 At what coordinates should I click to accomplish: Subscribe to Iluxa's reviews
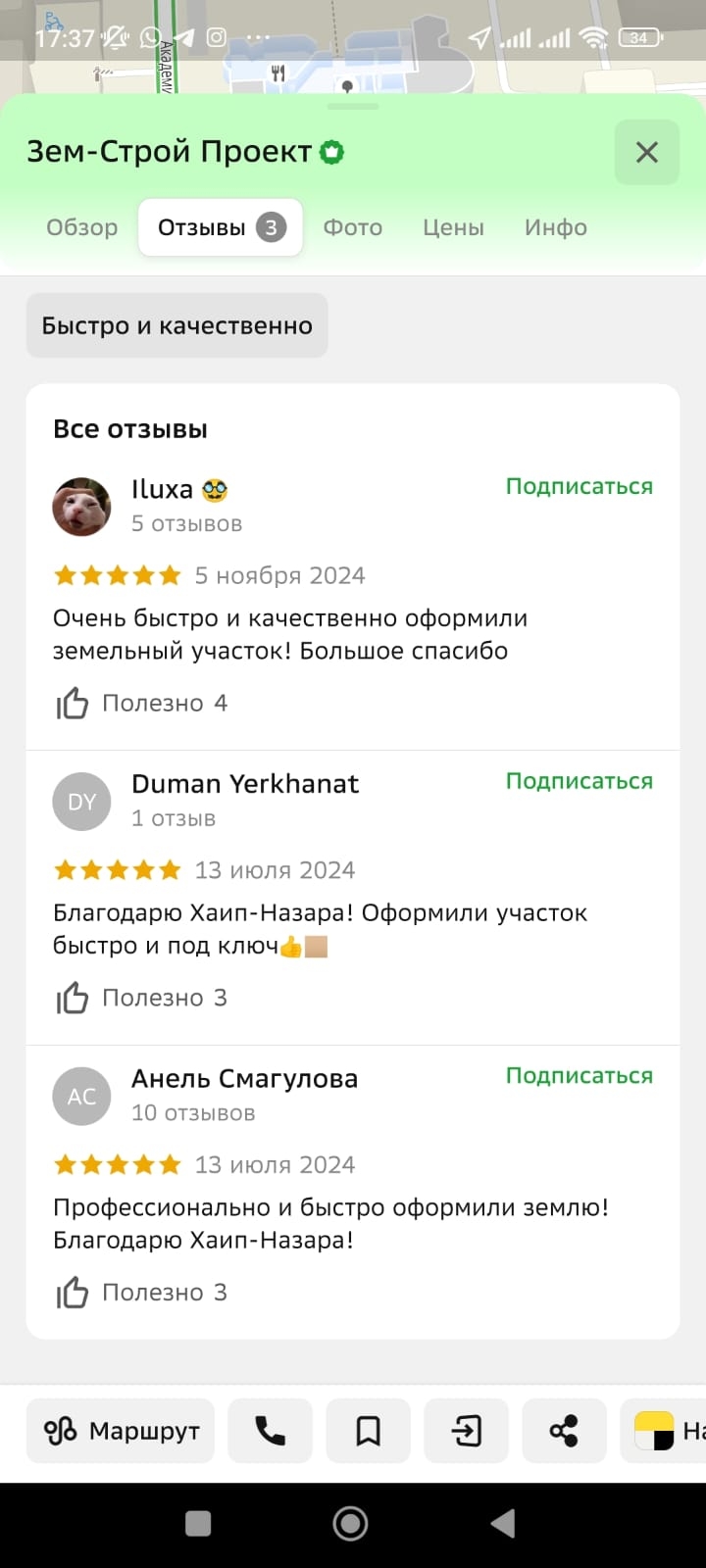[579, 486]
